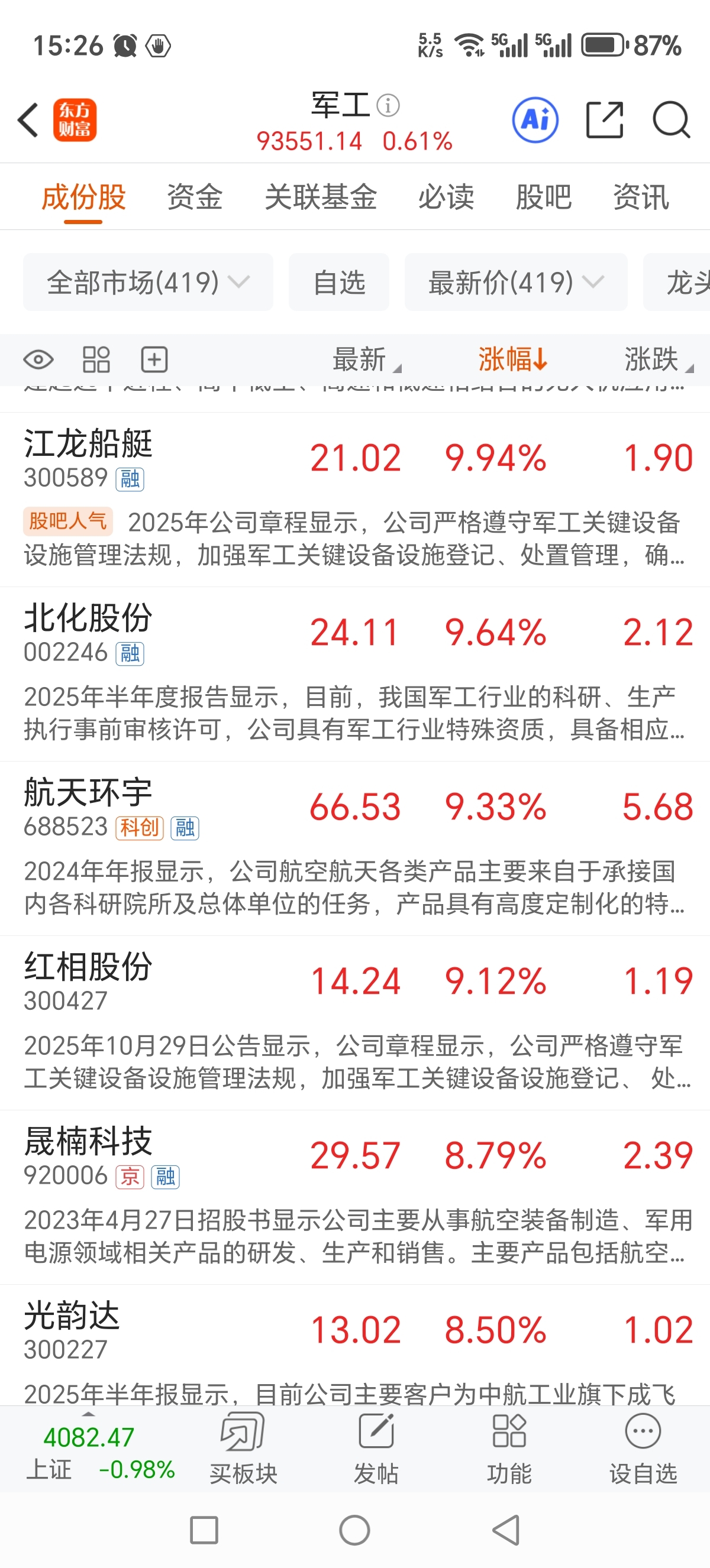This screenshot has height=1568, width=710.
Task: Toggle the eye visibility icon
Action: [x=38, y=359]
